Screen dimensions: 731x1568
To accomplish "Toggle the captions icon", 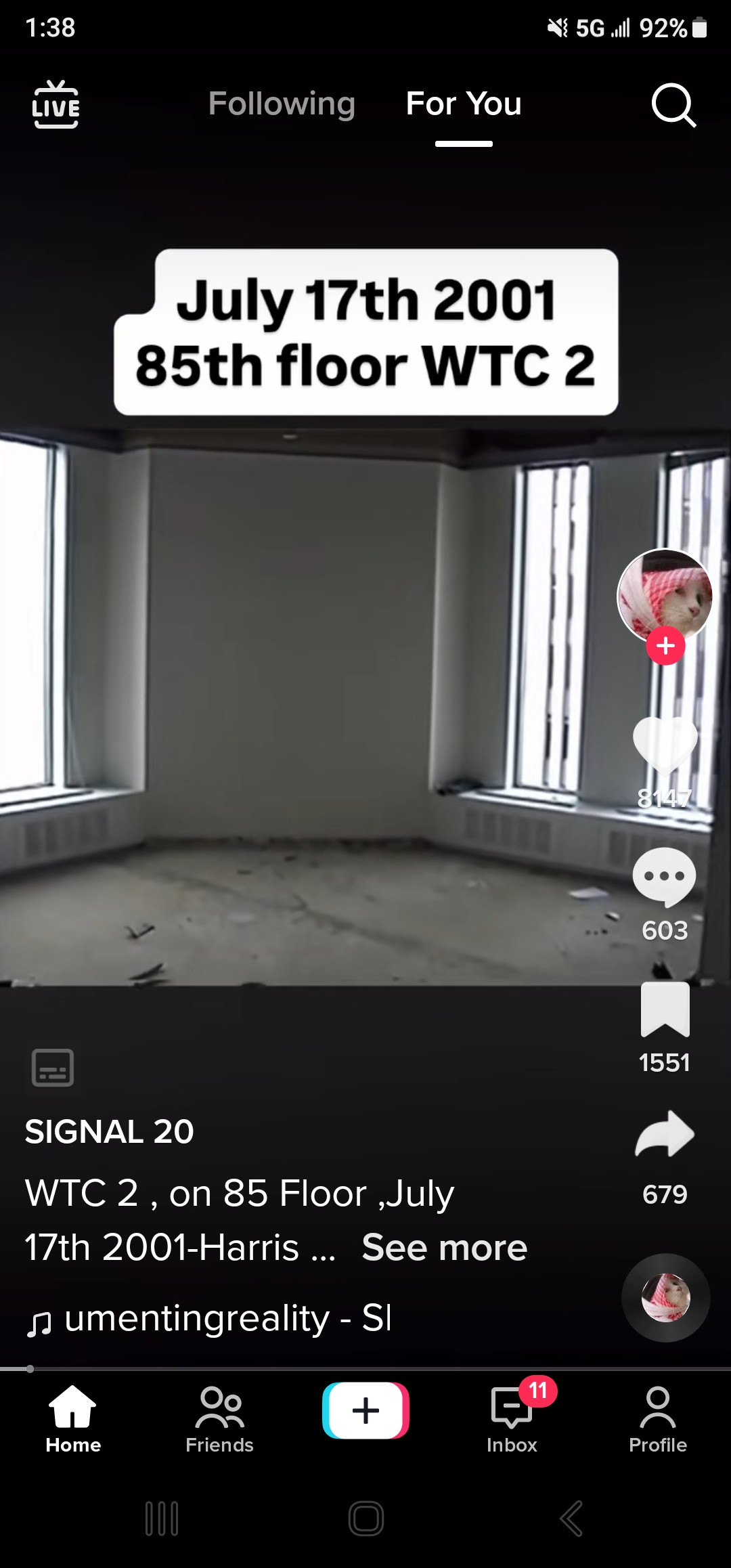I will [53, 1068].
